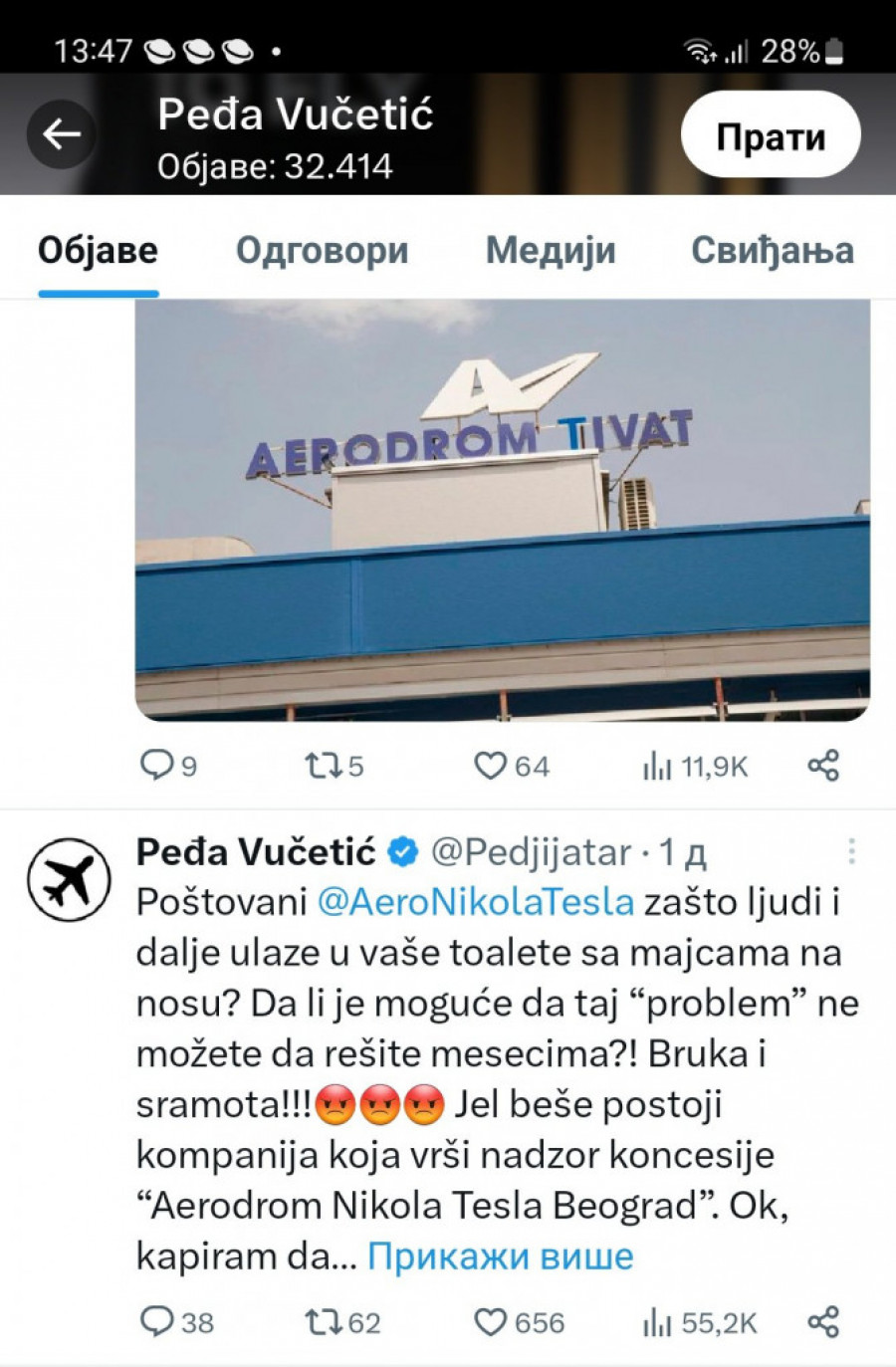Repost the post with 62 reposts

pyautogui.click(x=323, y=1321)
